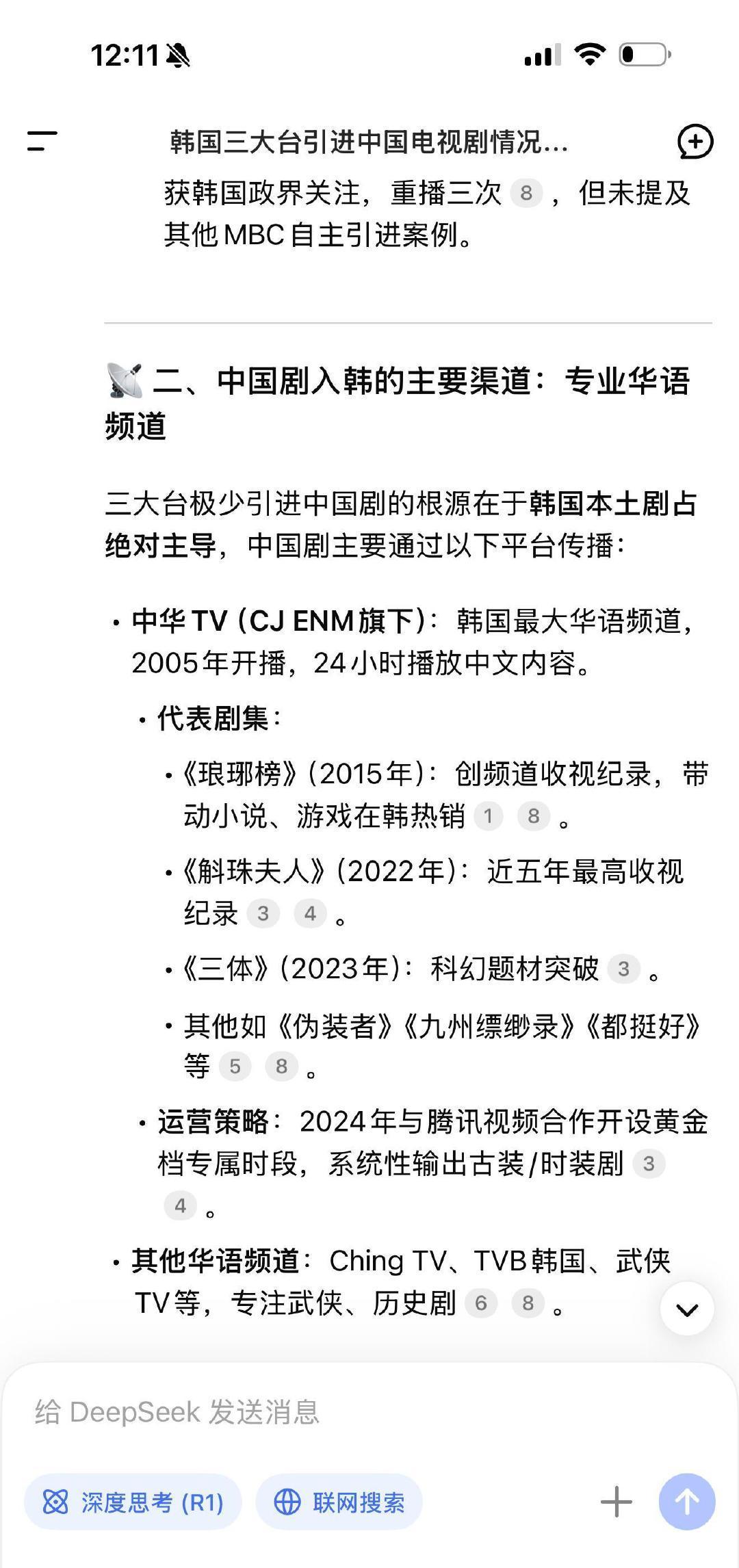Open citation 1 after 琅琊榜 entry

pyautogui.click(x=489, y=815)
